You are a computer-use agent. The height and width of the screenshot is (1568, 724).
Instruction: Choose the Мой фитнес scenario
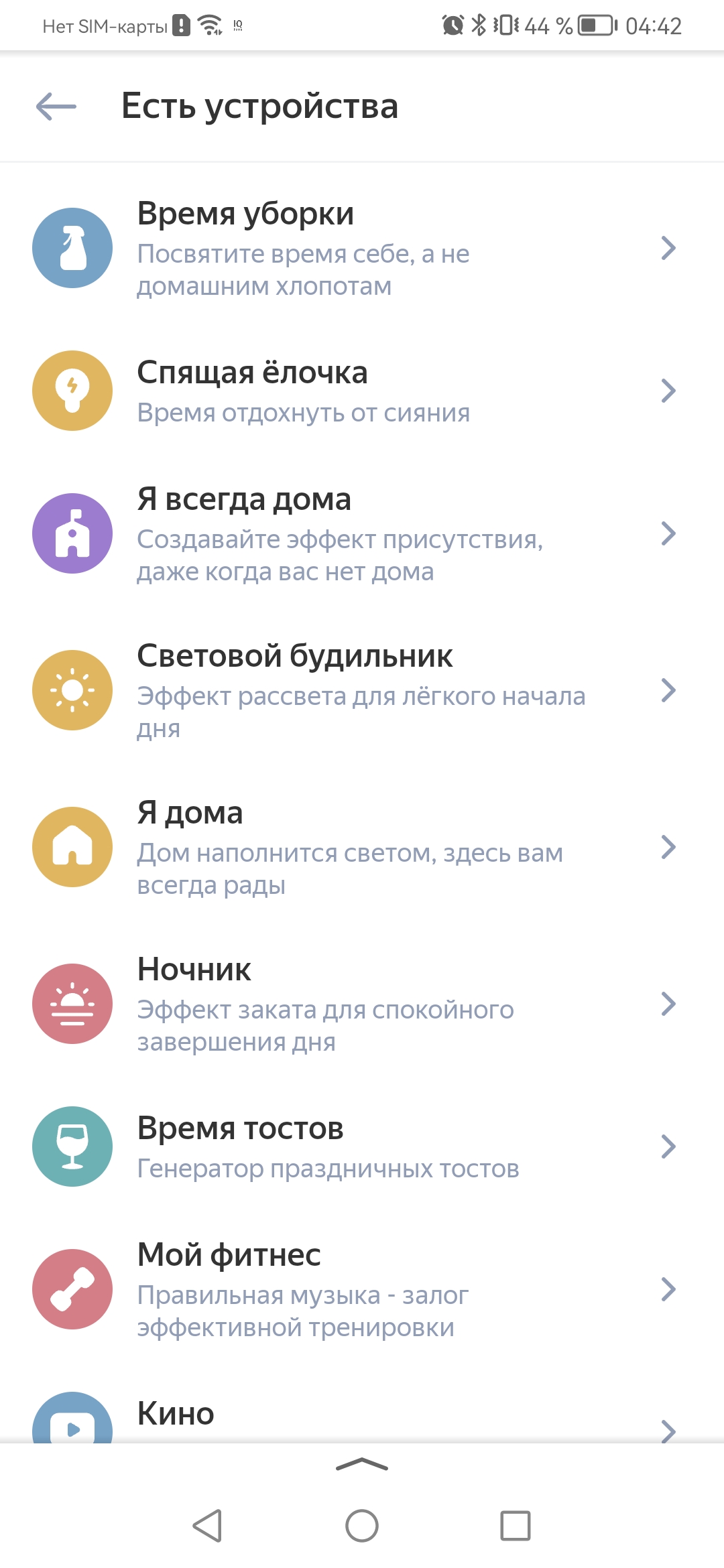(x=362, y=1289)
